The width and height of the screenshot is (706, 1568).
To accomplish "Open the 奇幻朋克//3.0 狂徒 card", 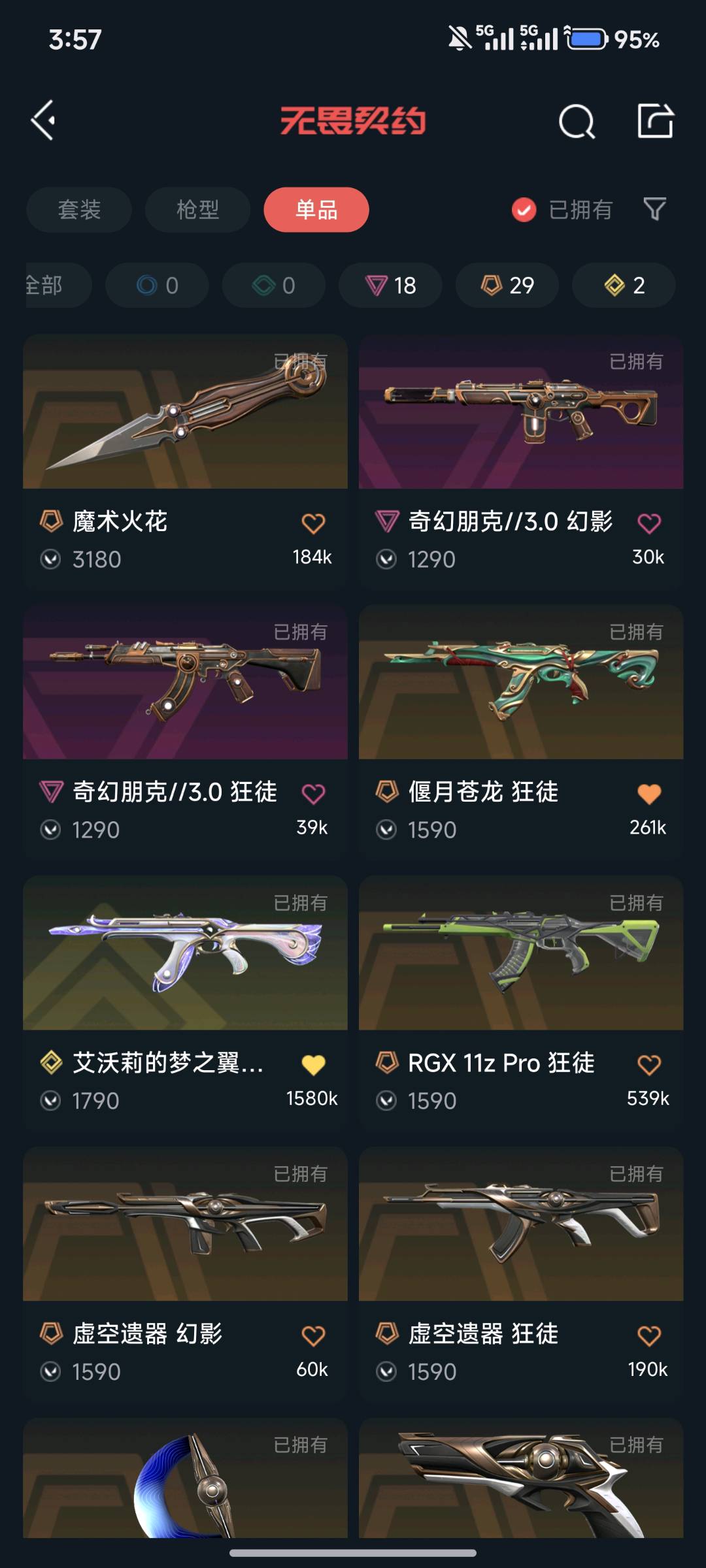I will (x=185, y=683).
